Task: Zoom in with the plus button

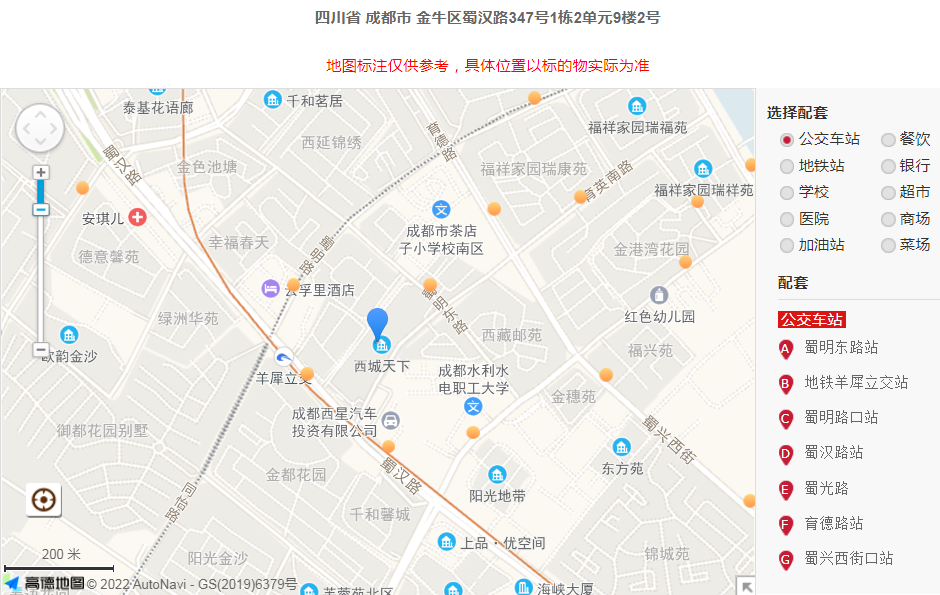Action: coord(41,172)
